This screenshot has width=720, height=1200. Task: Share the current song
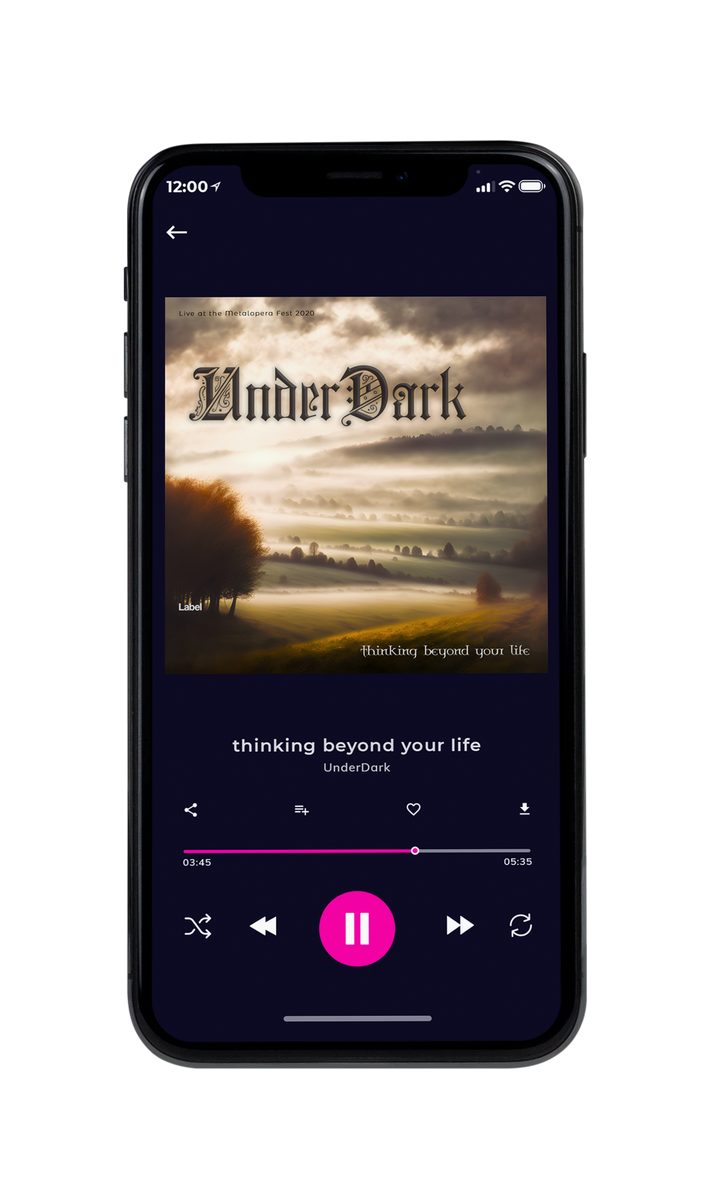pos(191,810)
